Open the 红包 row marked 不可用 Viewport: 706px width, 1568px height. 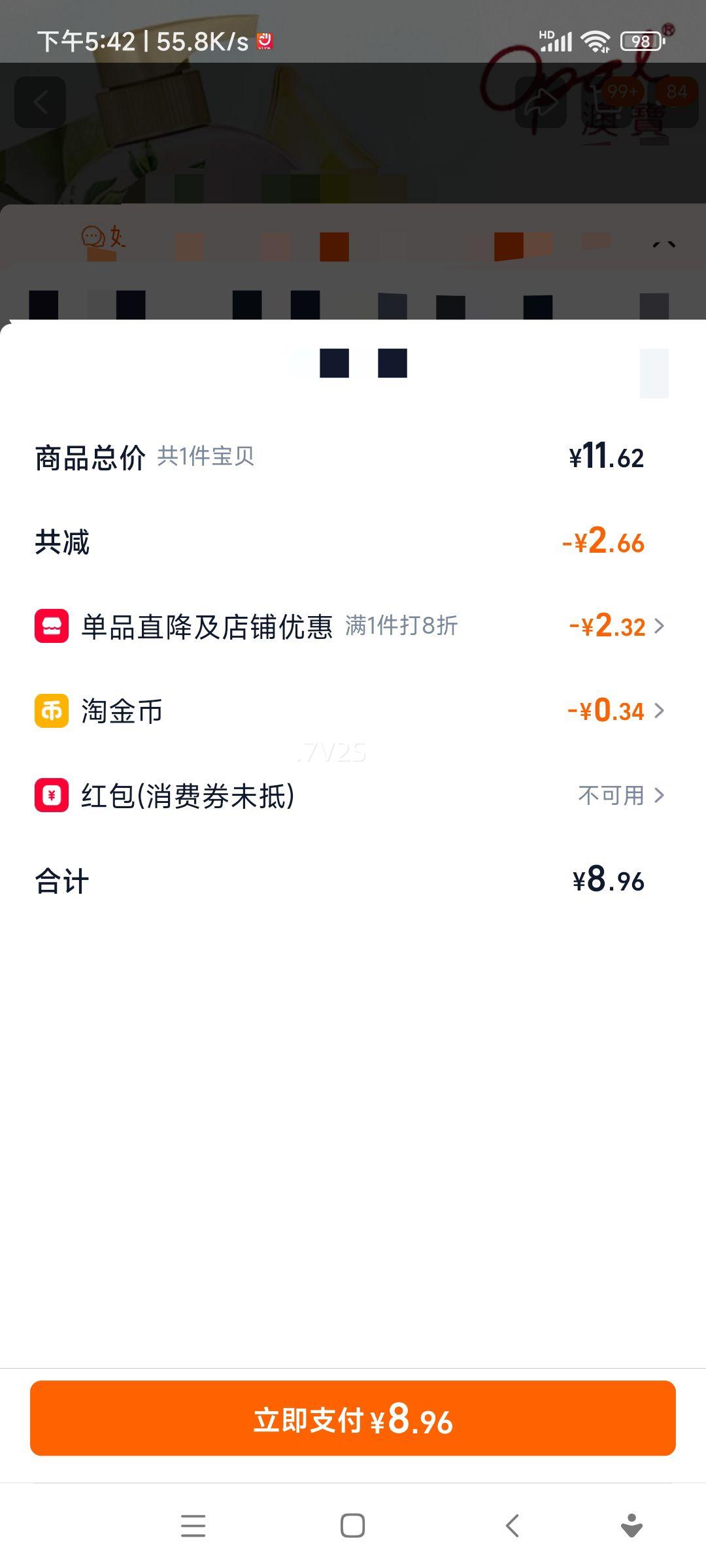[x=353, y=795]
